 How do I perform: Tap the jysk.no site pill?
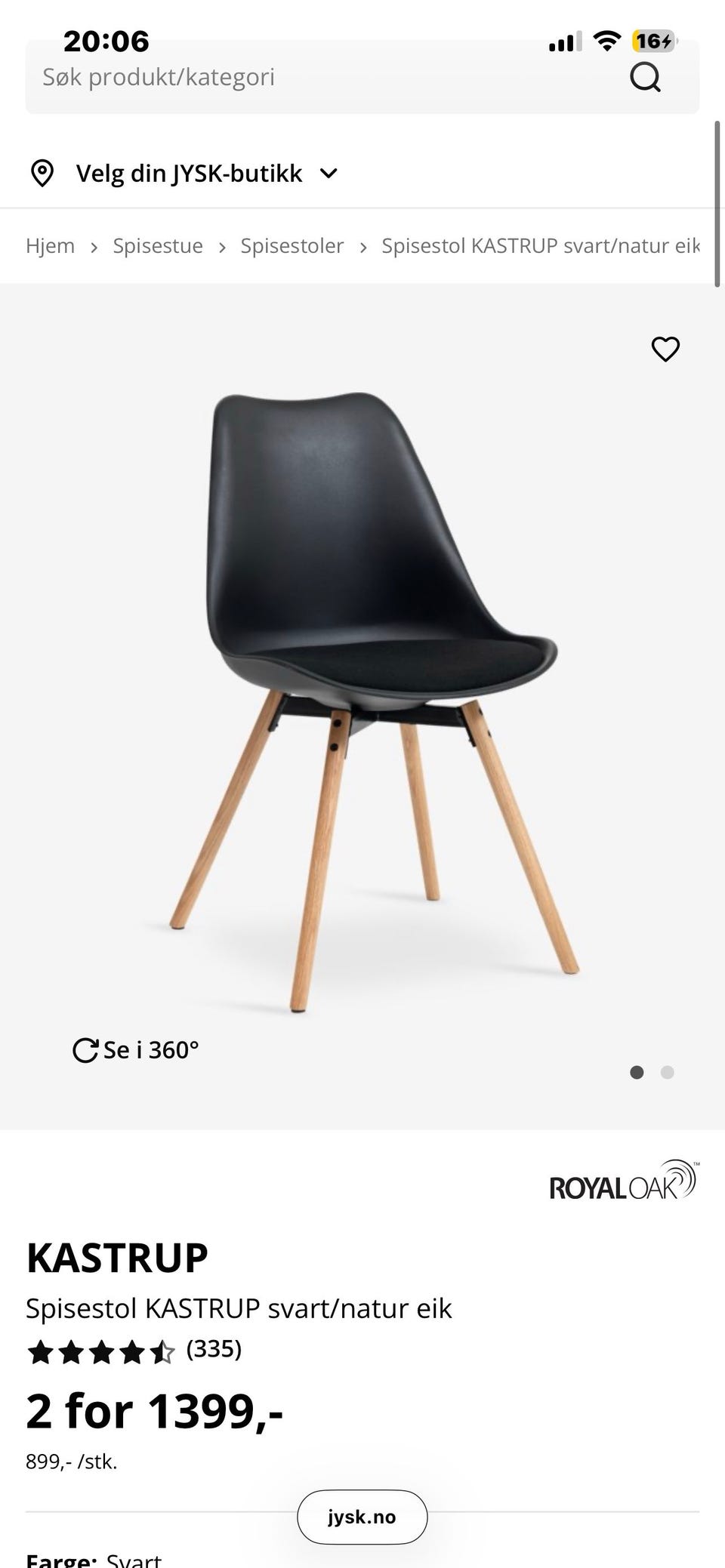(362, 1517)
